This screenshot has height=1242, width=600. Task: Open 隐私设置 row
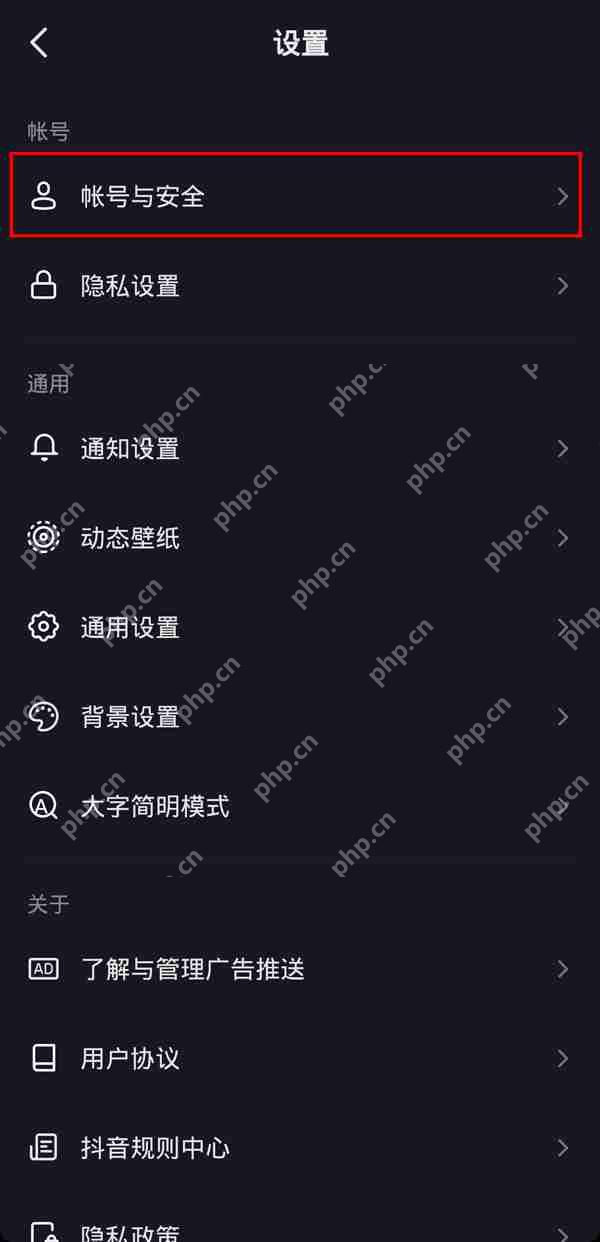[295, 287]
